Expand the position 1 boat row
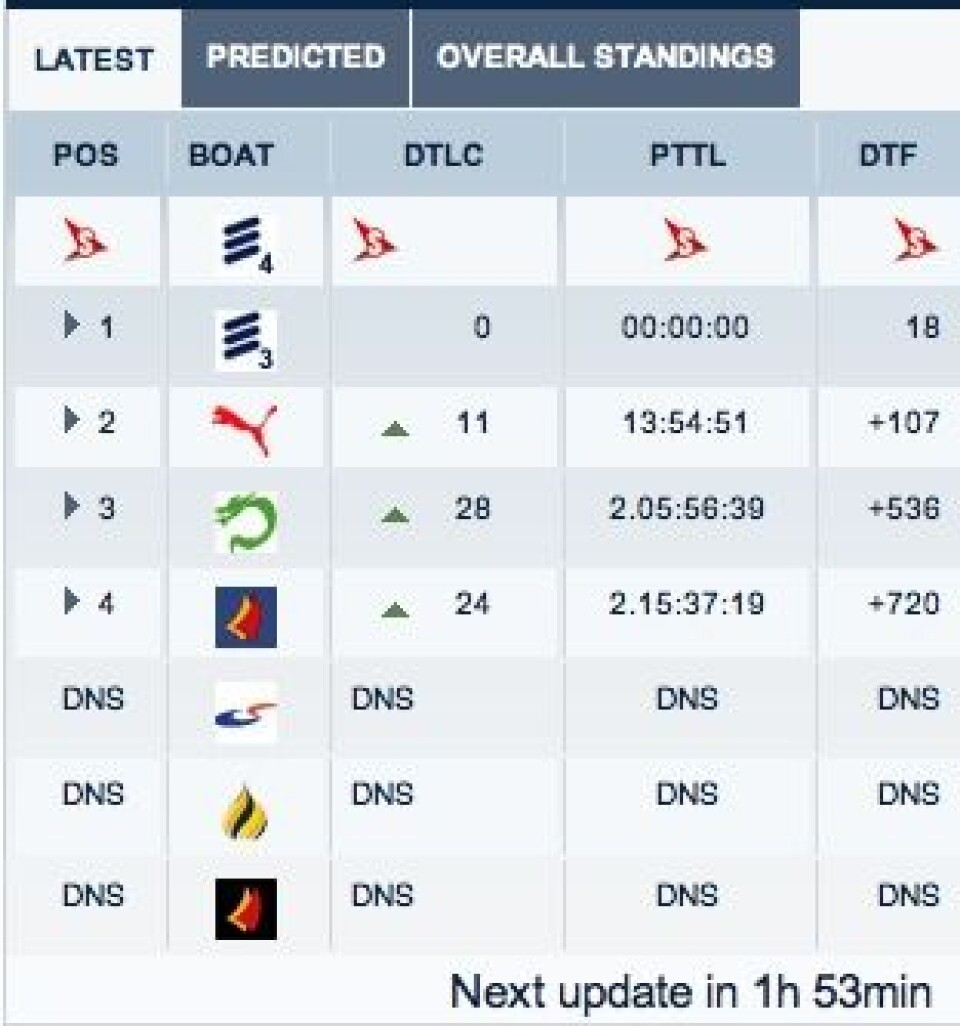960x1026 pixels. click(74, 327)
